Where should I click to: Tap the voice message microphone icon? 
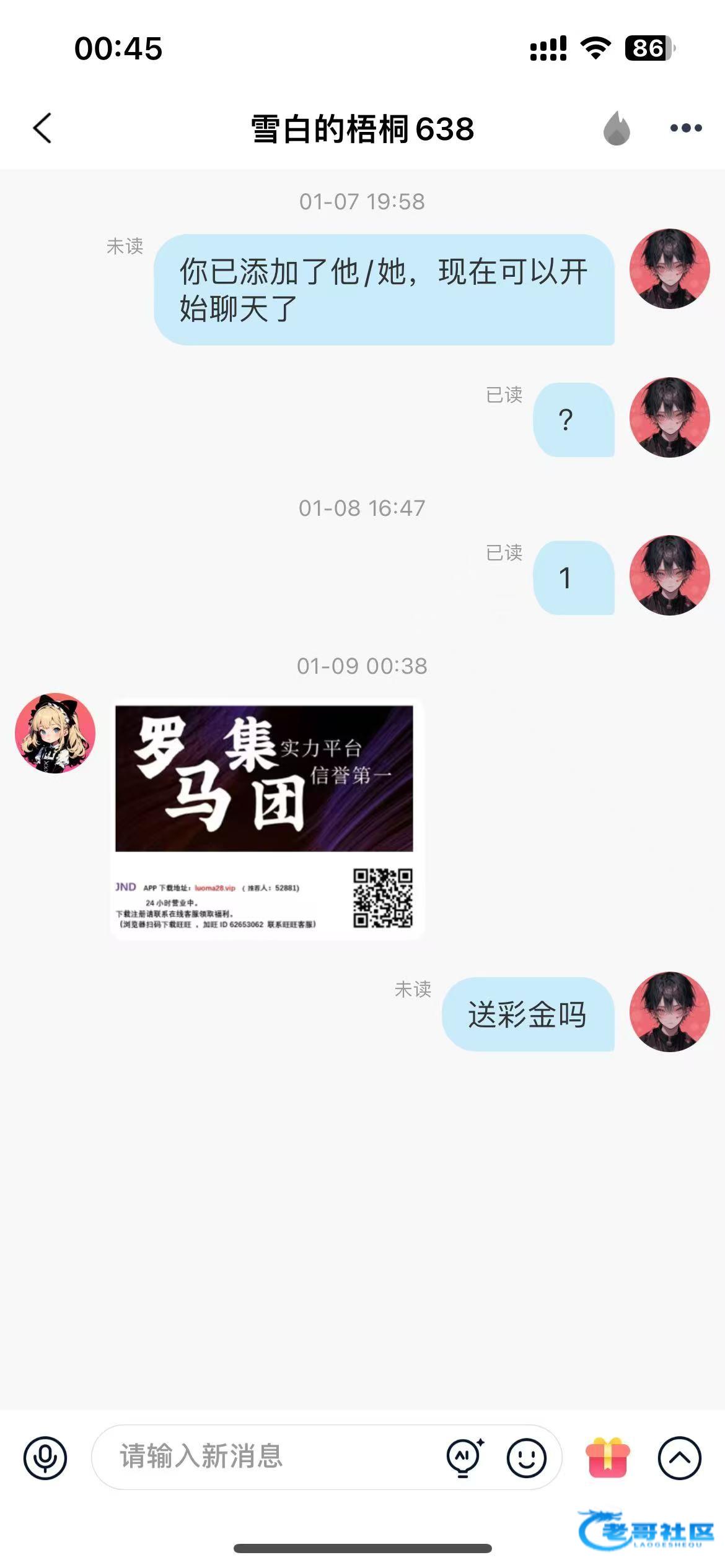(x=45, y=1458)
